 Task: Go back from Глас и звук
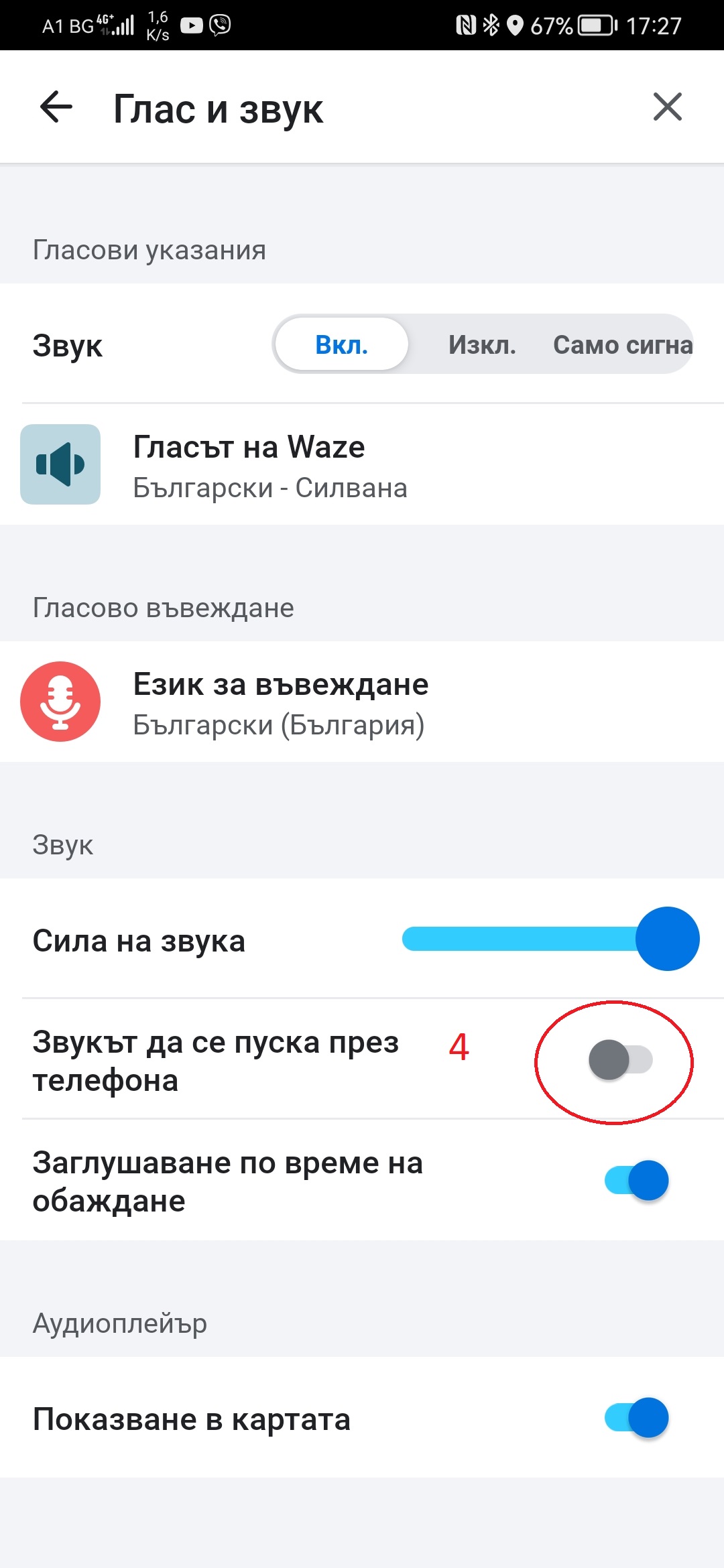56,107
